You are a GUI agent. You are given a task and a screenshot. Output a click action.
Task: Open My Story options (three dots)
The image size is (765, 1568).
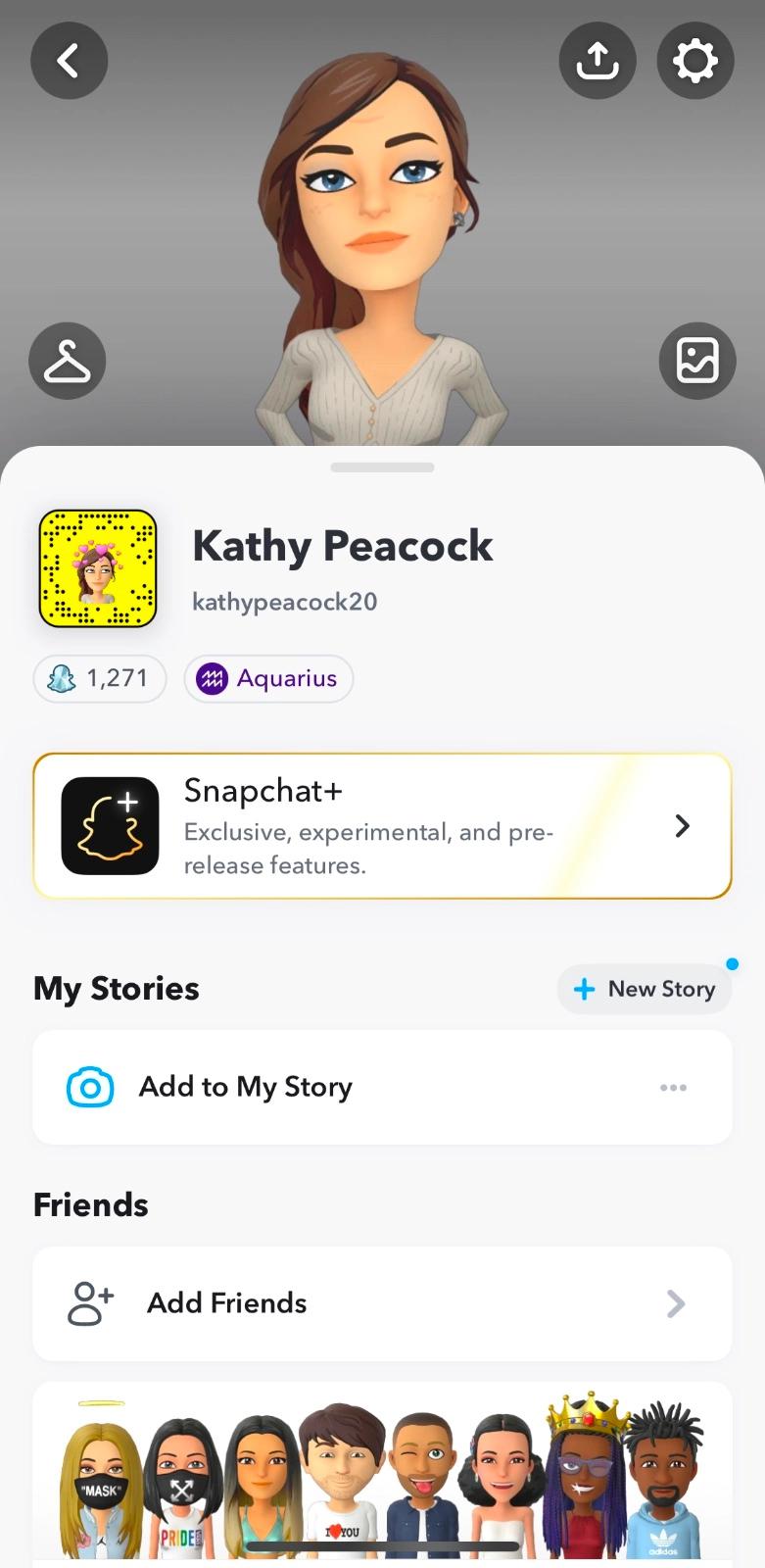(673, 1088)
